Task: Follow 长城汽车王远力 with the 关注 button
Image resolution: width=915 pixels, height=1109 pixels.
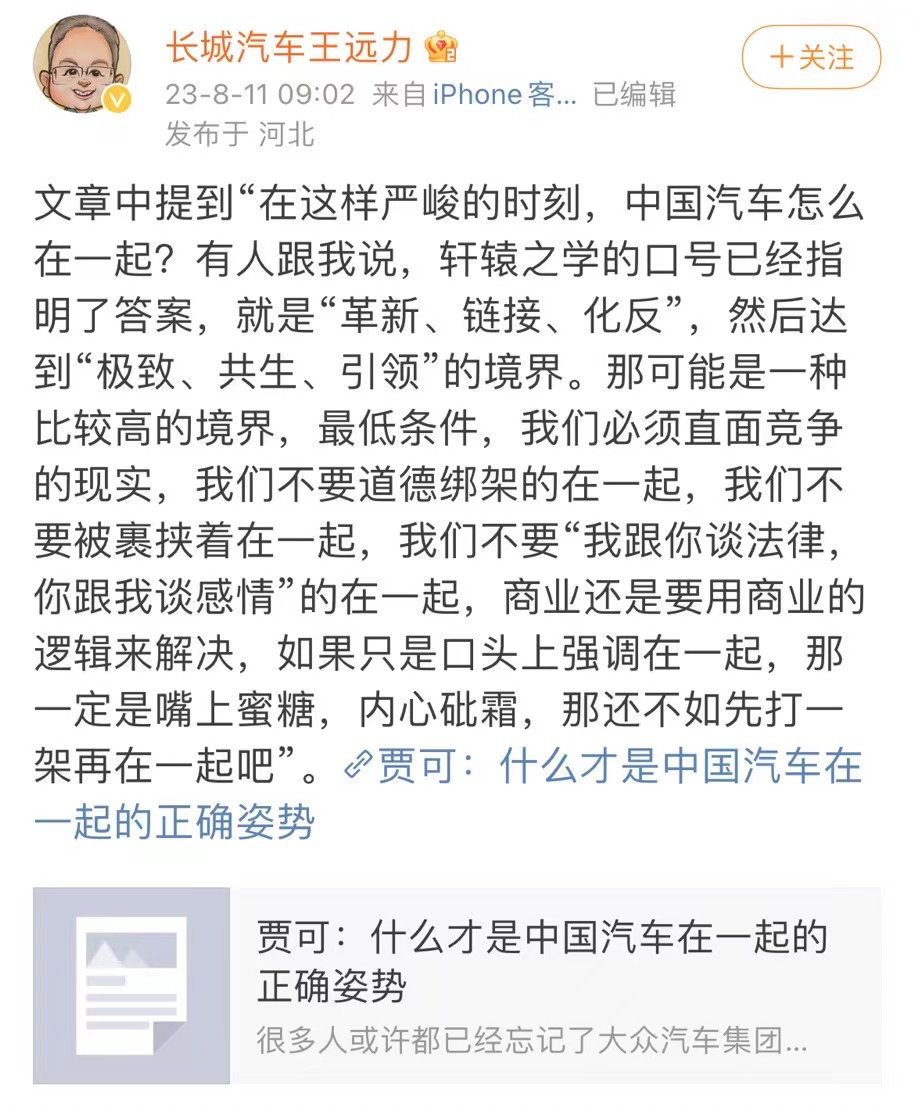Action: [811, 57]
